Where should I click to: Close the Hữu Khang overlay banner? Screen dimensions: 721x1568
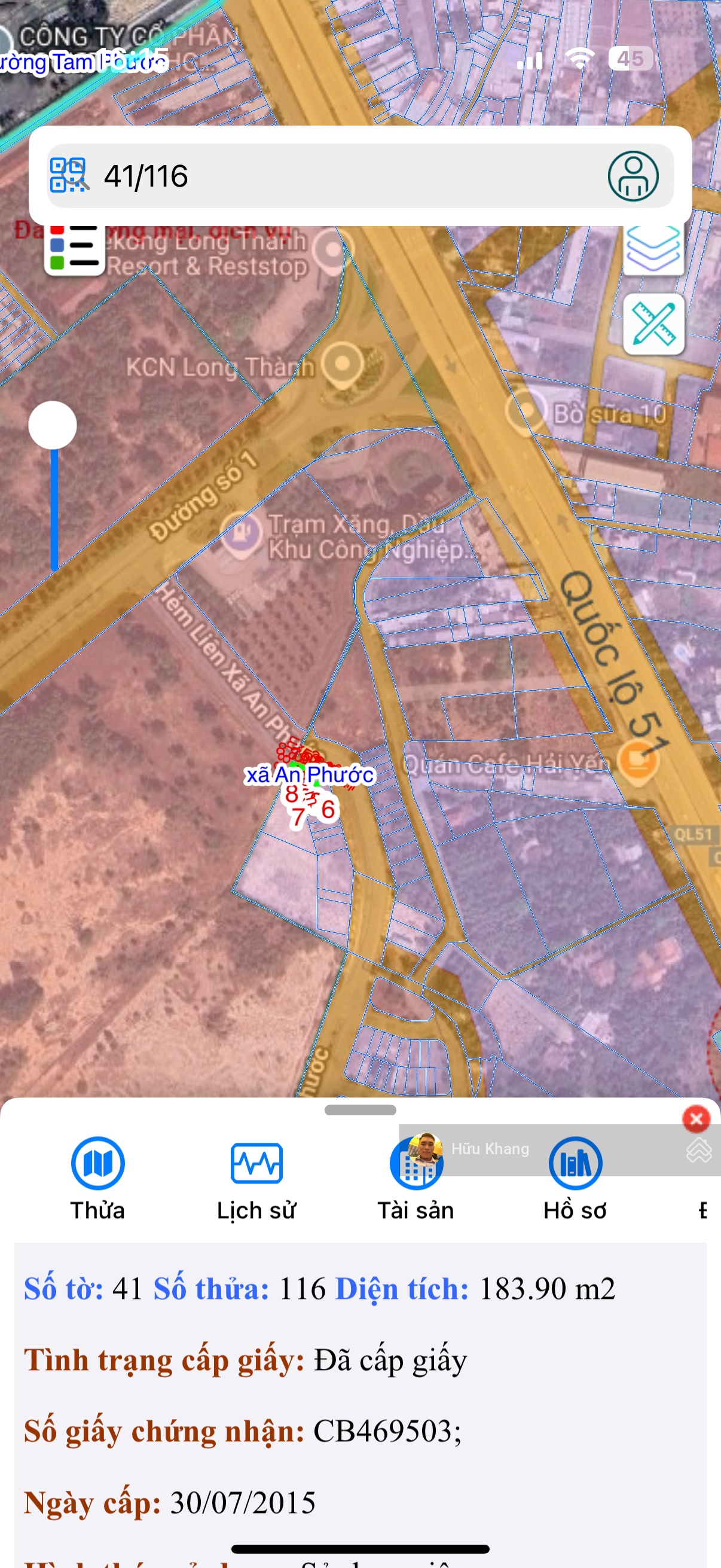[696, 1118]
